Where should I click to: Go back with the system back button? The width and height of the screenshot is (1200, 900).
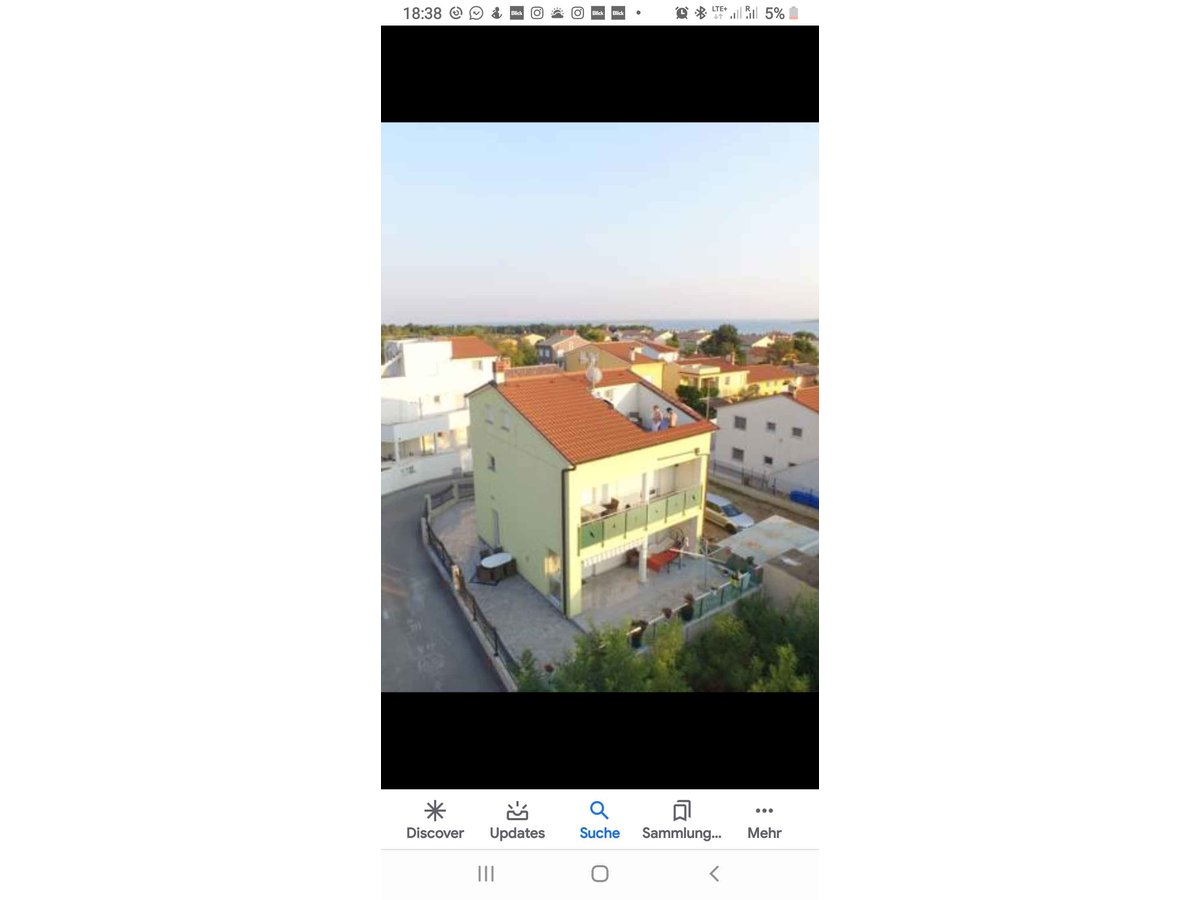pyautogui.click(x=714, y=873)
